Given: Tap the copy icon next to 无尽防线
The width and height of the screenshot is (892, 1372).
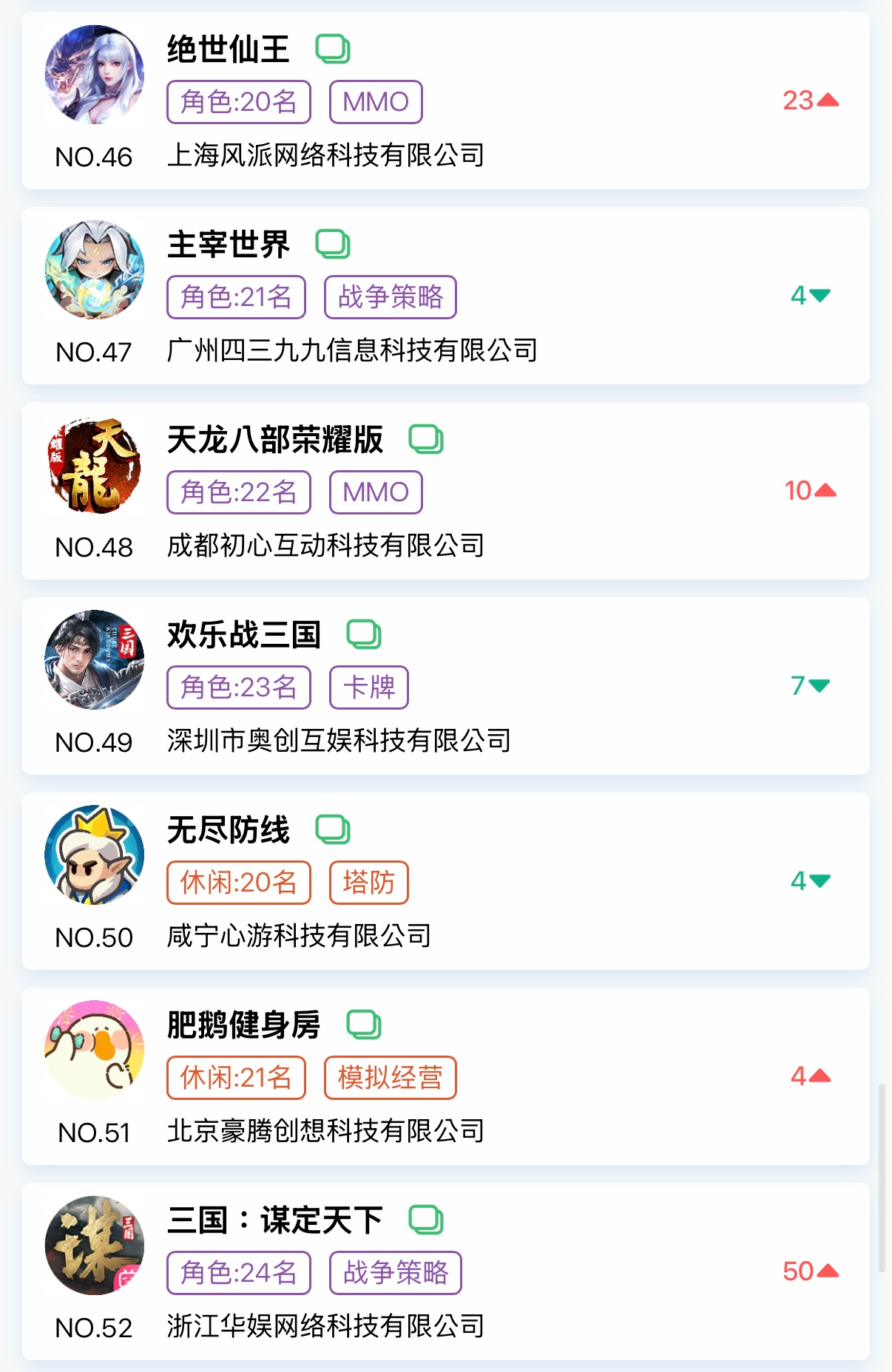Looking at the screenshot, I should 333,830.
